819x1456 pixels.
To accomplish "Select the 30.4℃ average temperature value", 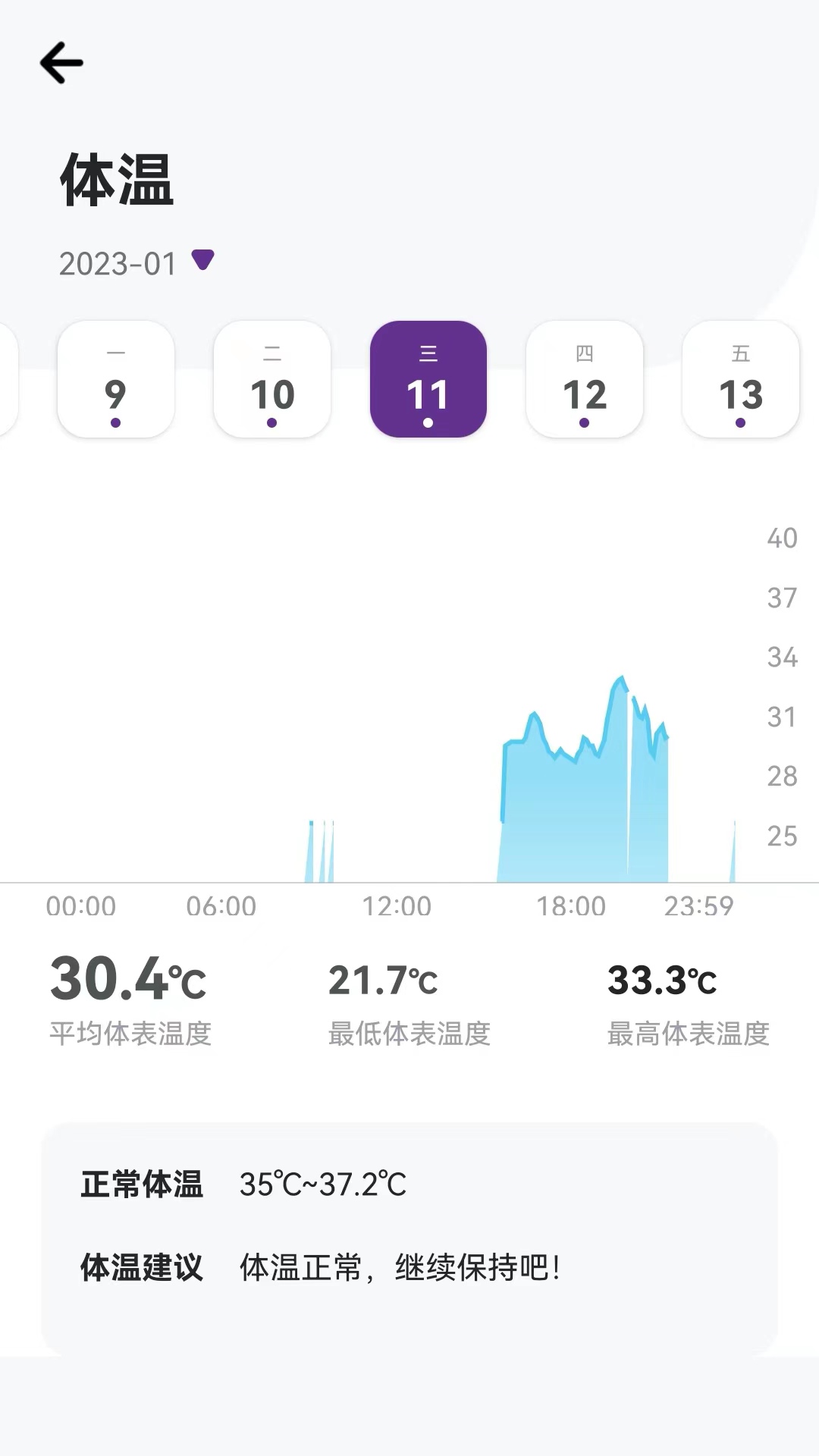I will [x=129, y=980].
